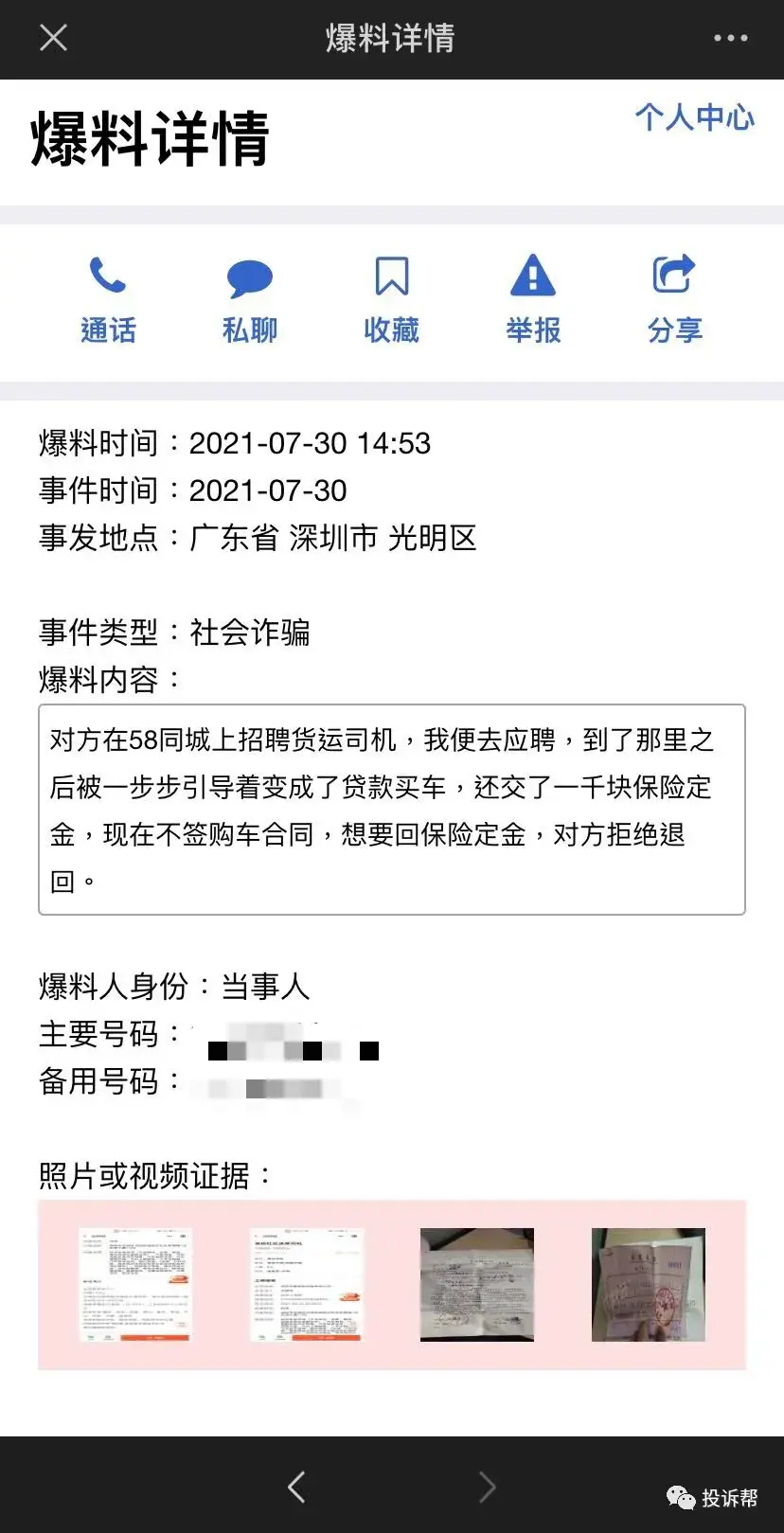Open the first evidence screenshot
784x1533 pixels.
(x=135, y=1284)
